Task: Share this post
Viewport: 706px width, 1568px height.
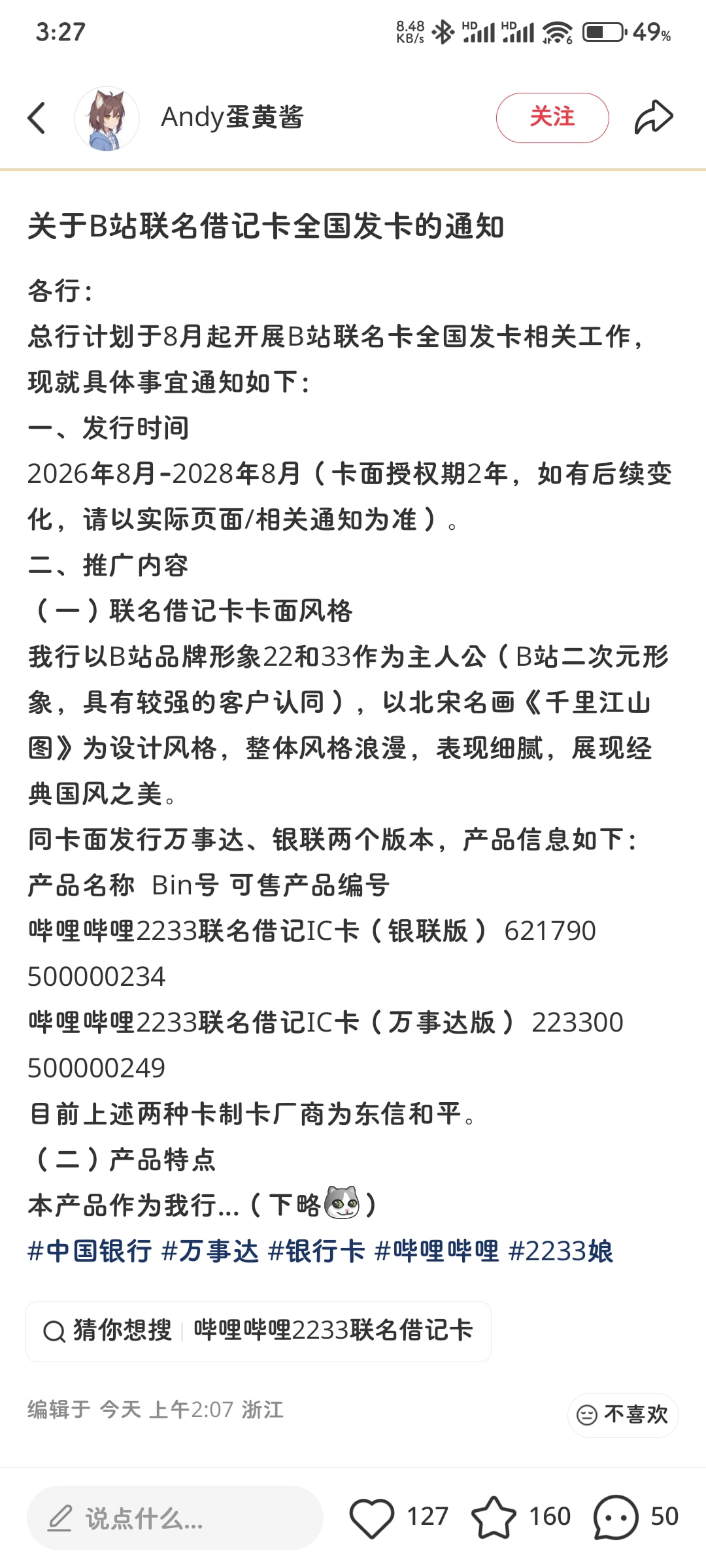Action: point(654,118)
